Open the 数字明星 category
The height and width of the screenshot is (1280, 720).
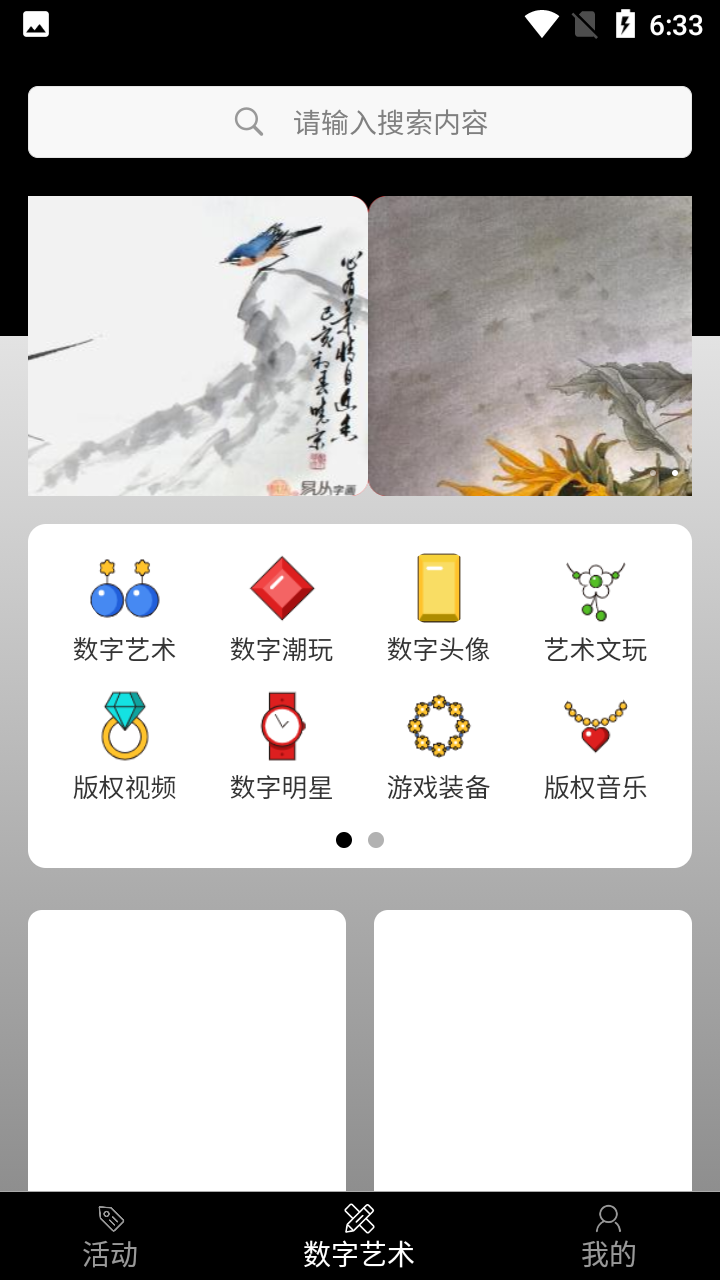282,746
